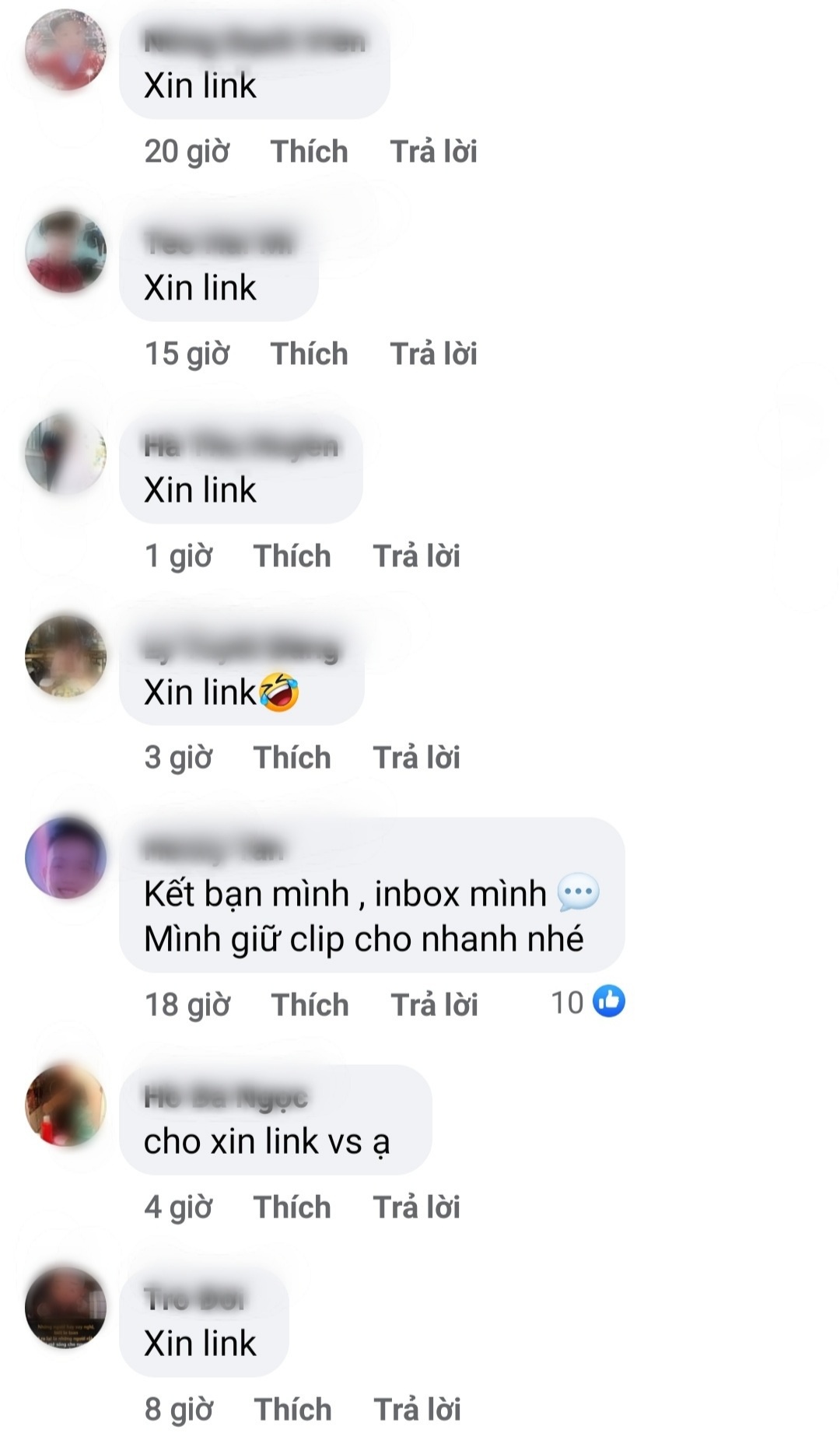This screenshot has width=840, height=1433.
Task: Reply to the 'Kết bạn mình, inbox mình' comment
Action: coord(434,1005)
